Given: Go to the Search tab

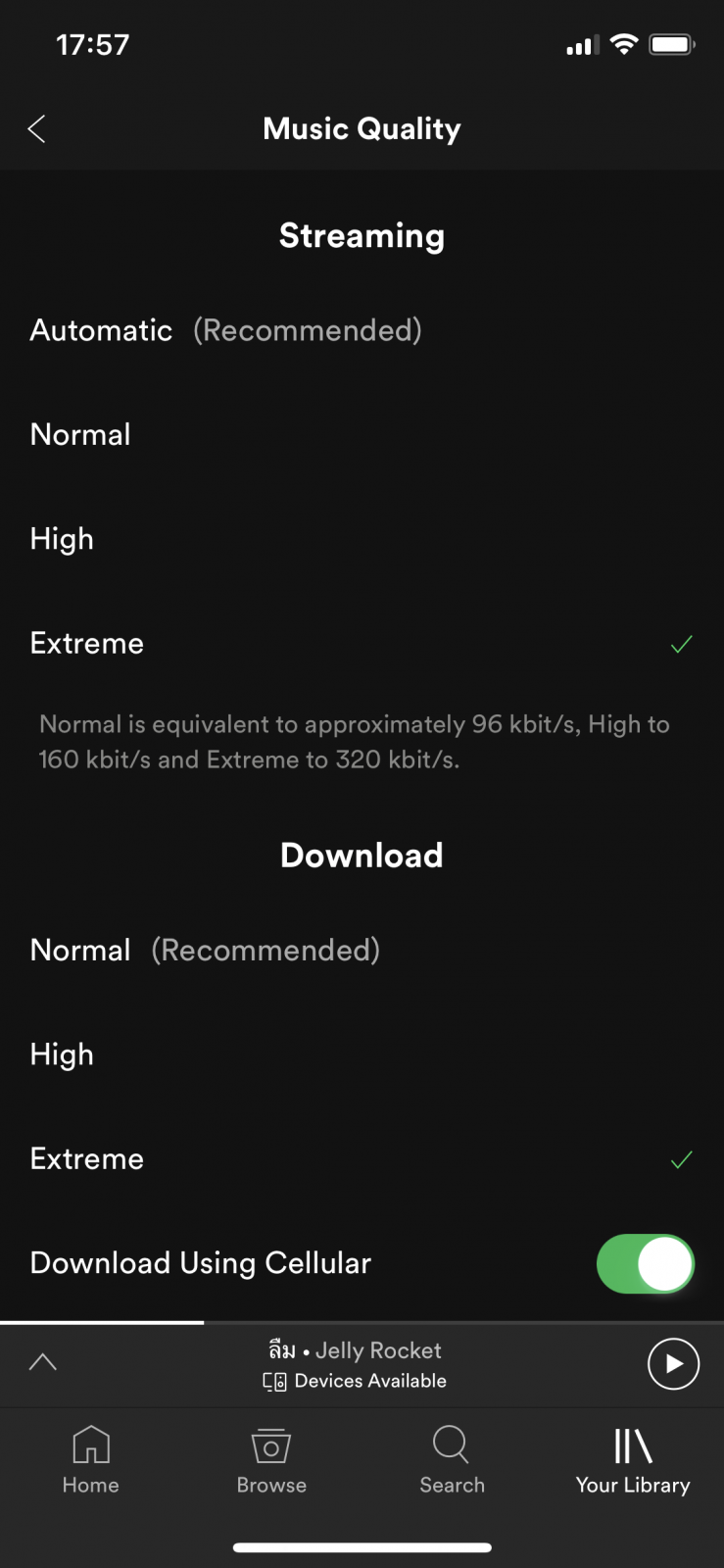Looking at the screenshot, I should point(452,1459).
